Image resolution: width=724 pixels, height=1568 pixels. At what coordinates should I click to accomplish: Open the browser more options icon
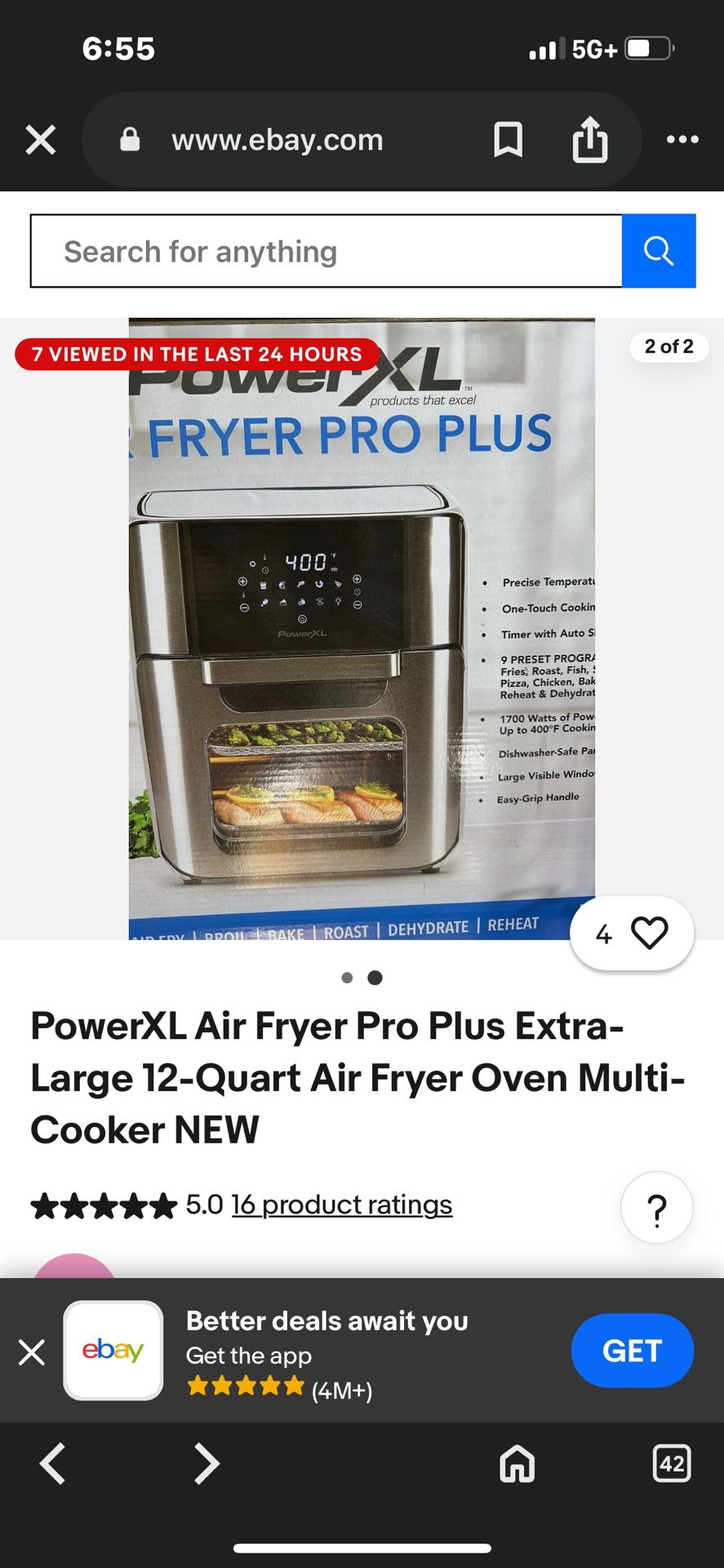pos(682,139)
